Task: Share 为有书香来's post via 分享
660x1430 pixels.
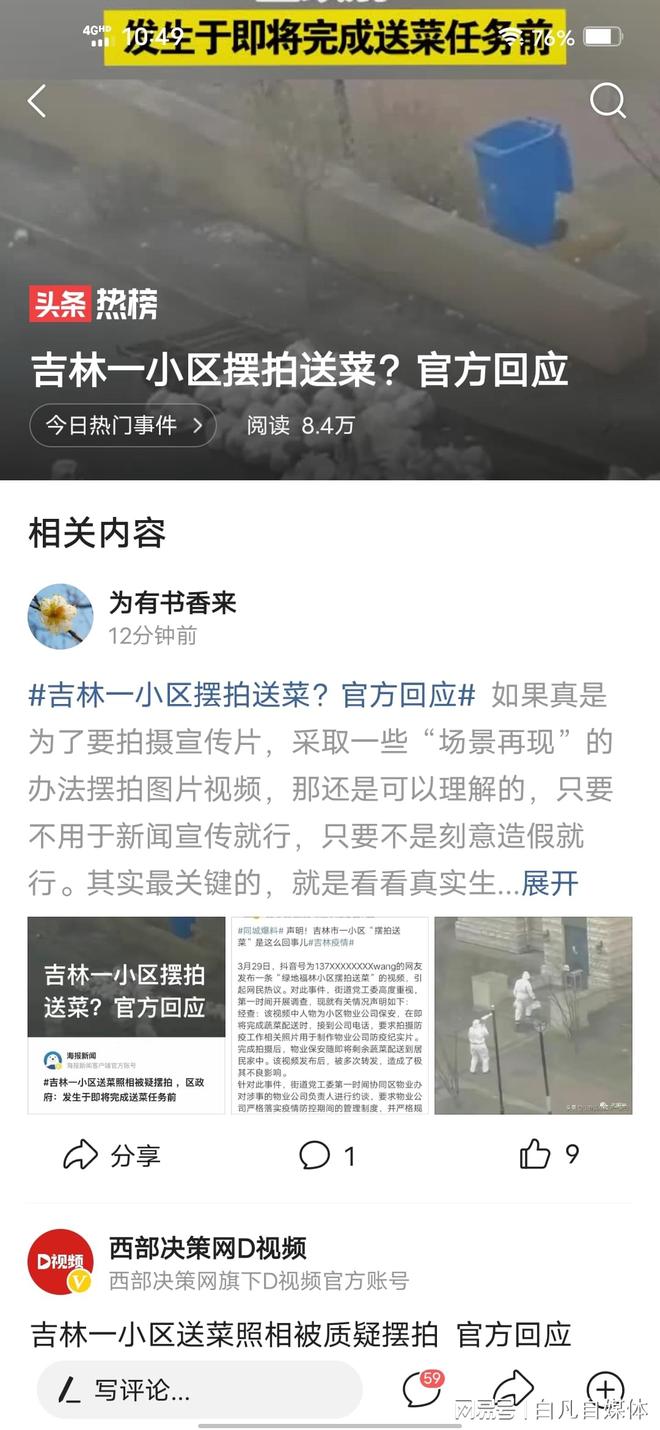Action: click(x=110, y=1156)
